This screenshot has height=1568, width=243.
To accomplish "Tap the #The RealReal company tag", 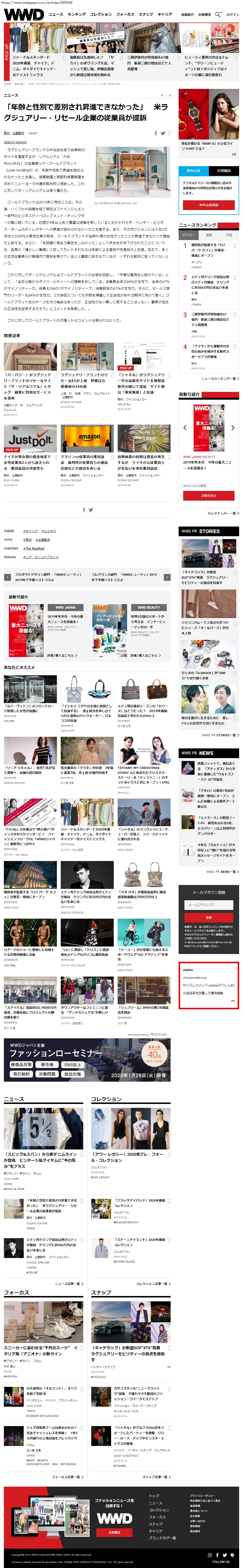I will pos(33,548).
